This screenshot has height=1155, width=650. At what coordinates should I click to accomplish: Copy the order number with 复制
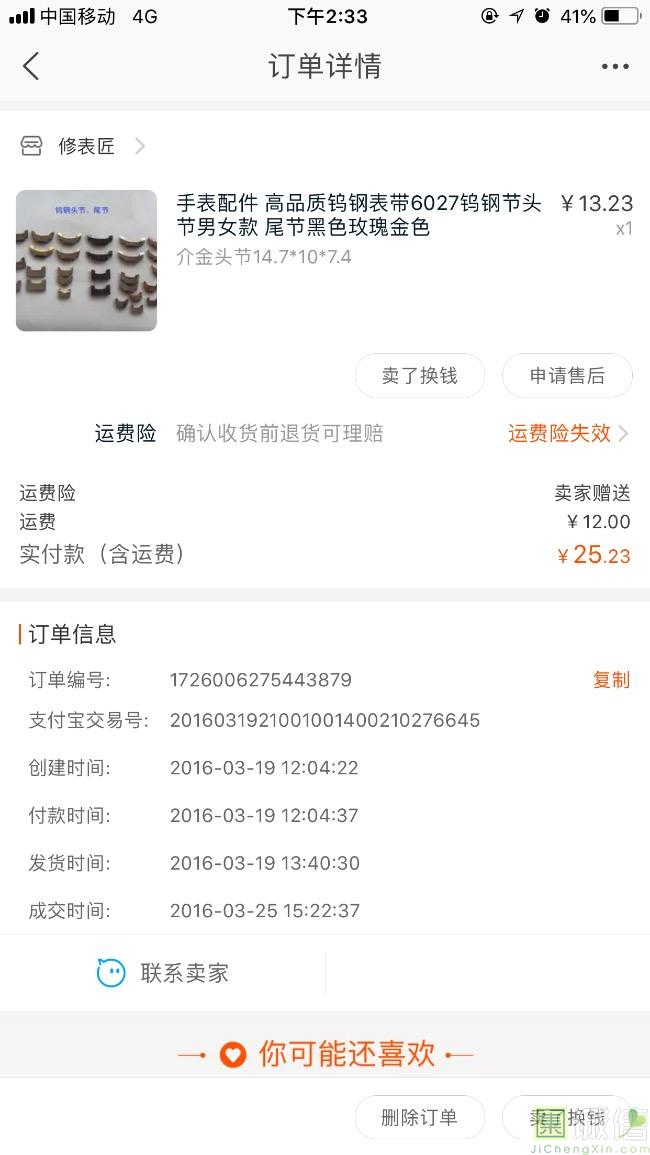point(611,680)
